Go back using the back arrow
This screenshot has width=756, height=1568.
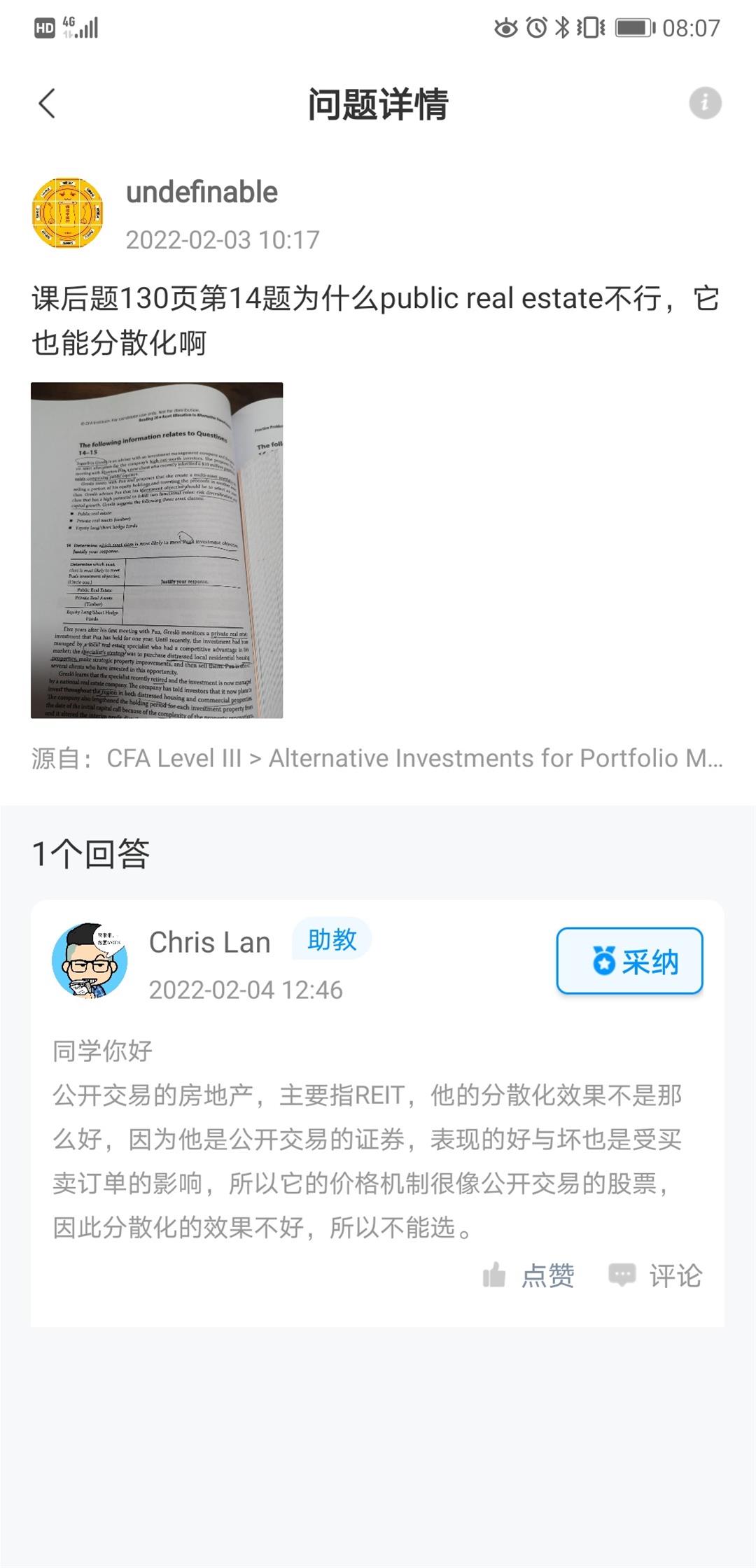(47, 104)
